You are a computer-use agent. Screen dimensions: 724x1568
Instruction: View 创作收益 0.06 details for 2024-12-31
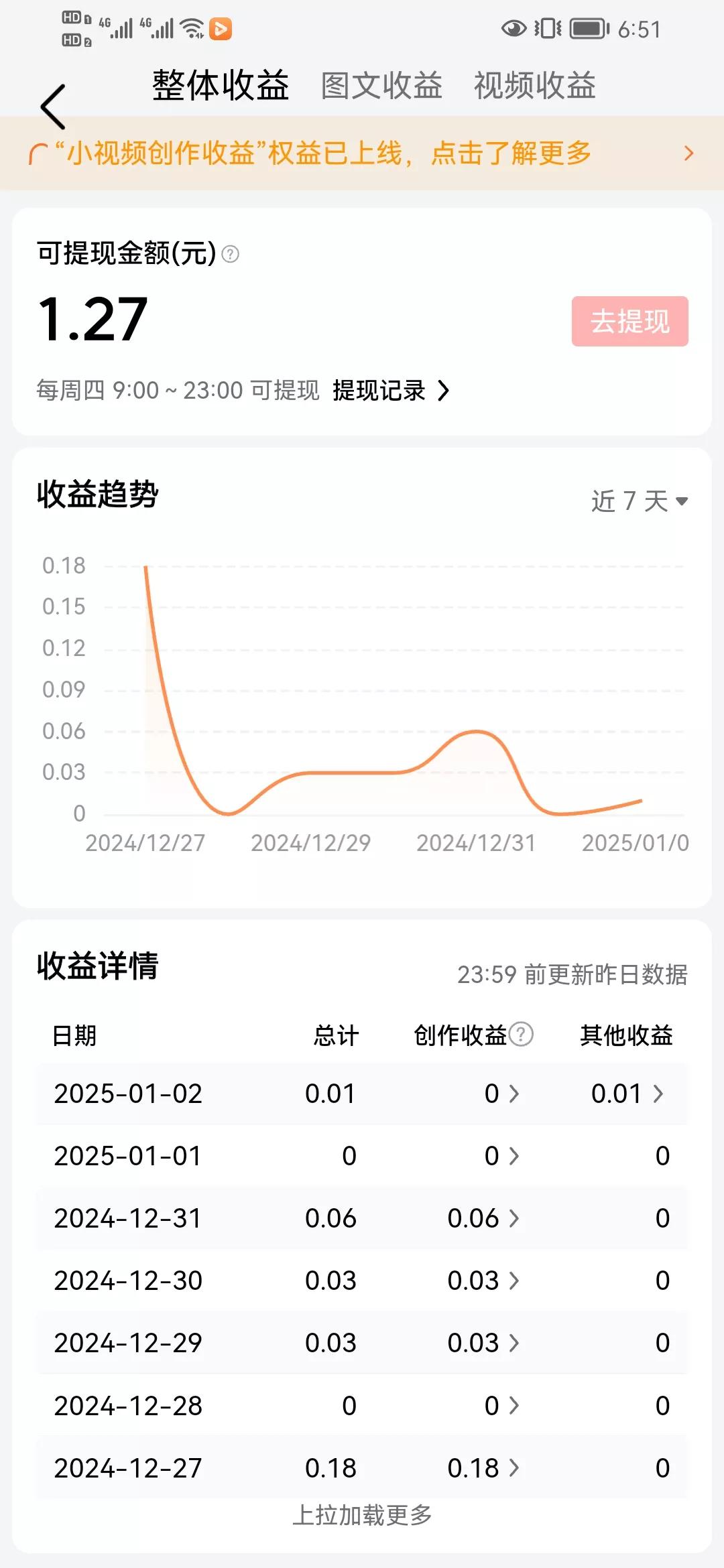483,1218
